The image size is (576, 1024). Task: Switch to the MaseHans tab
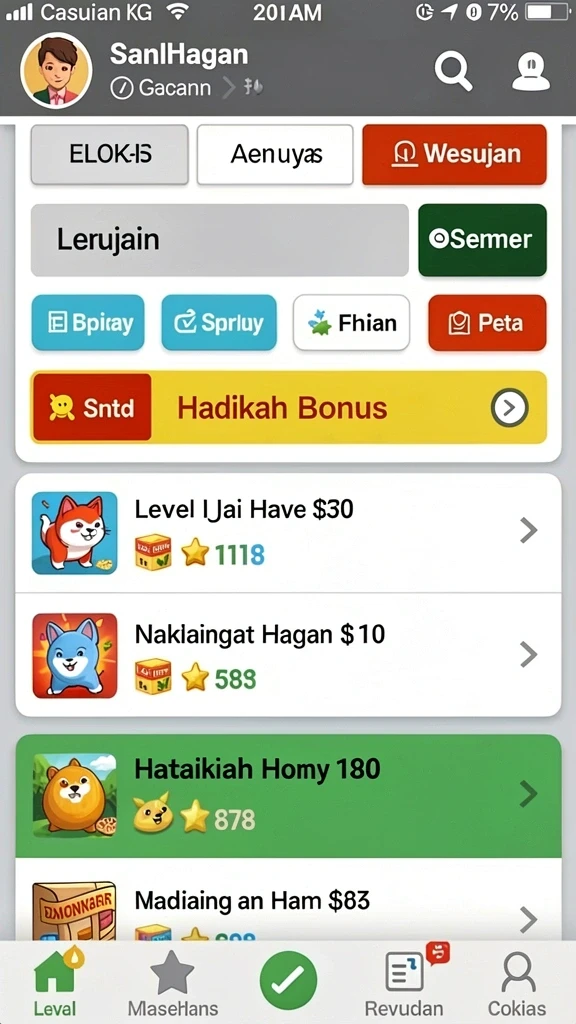pyautogui.click(x=172, y=982)
